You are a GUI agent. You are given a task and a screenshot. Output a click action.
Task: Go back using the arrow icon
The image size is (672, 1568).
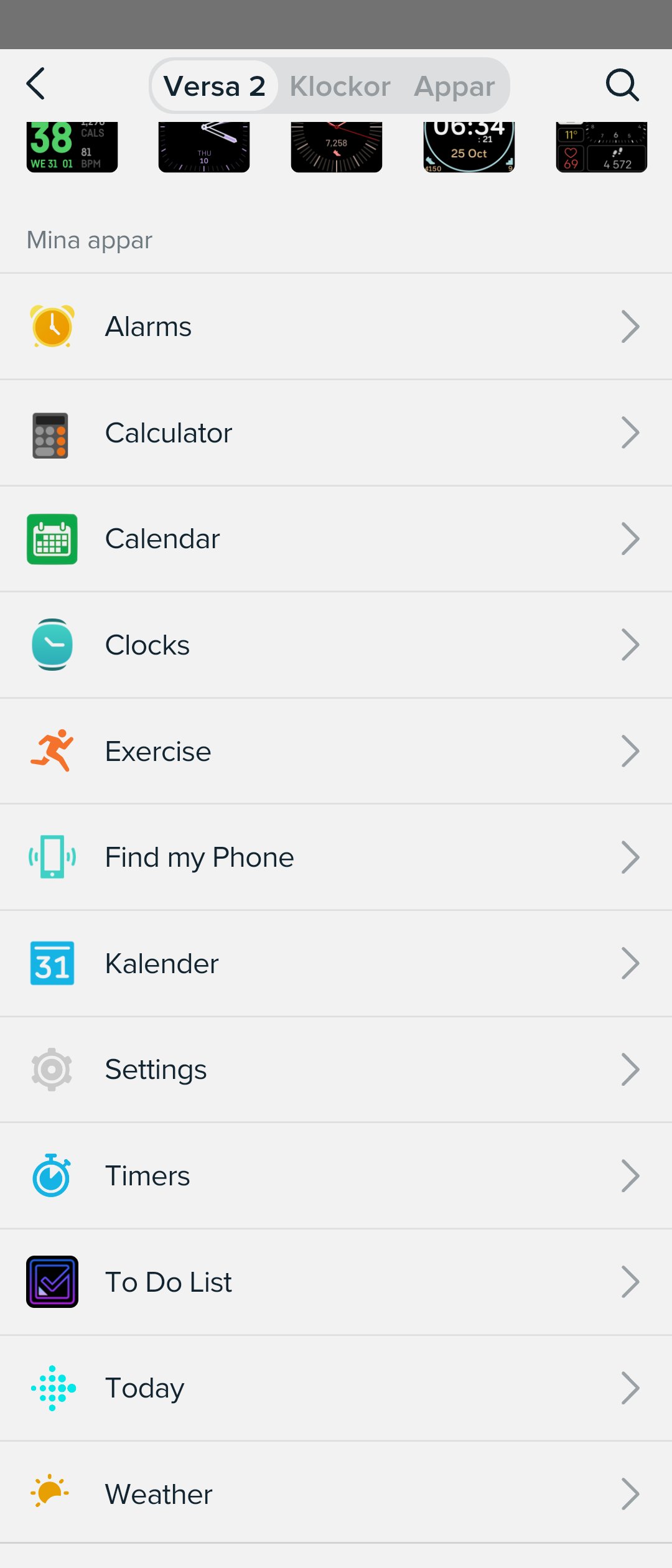[36, 84]
